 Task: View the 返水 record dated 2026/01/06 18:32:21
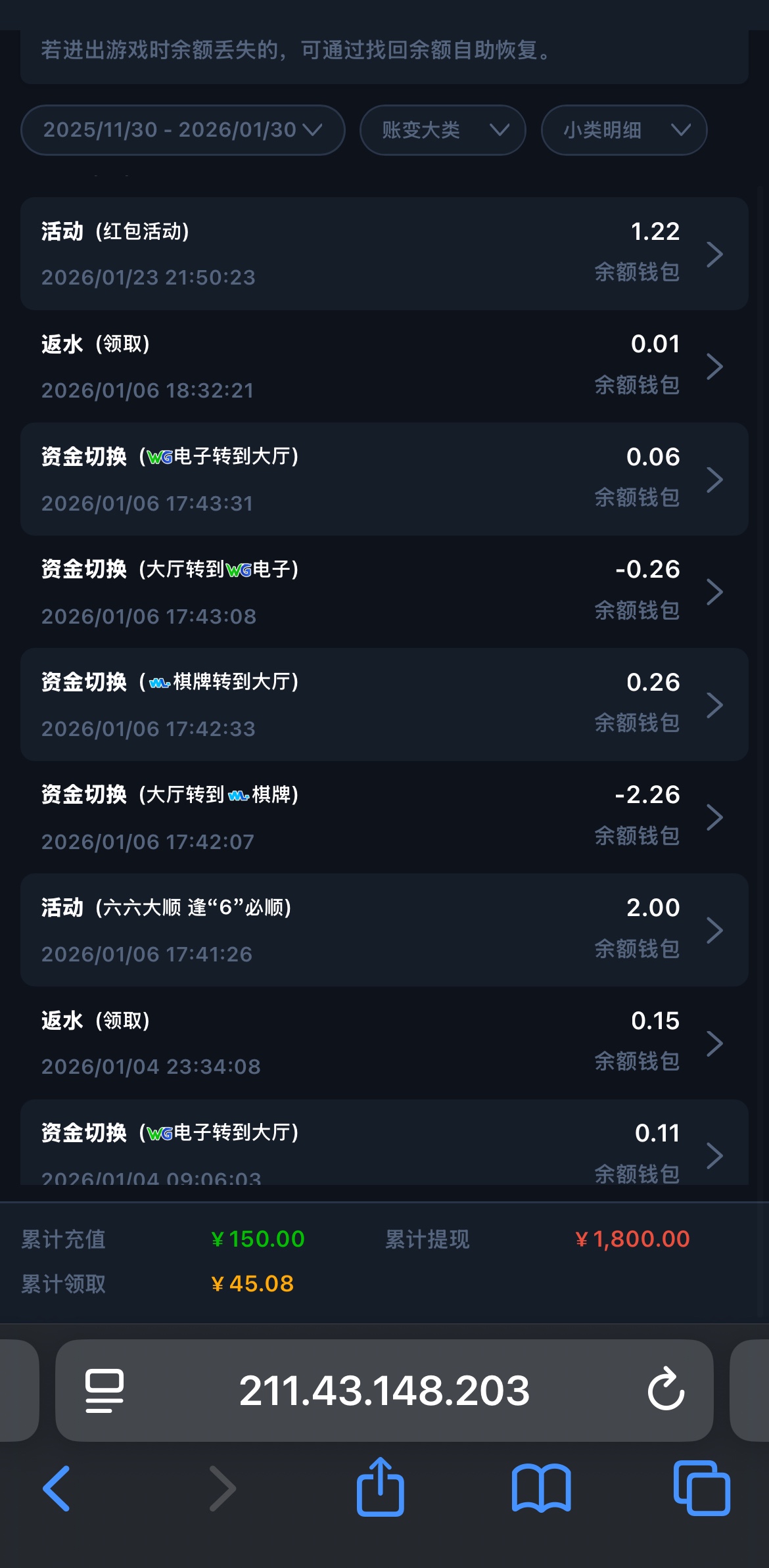384,367
